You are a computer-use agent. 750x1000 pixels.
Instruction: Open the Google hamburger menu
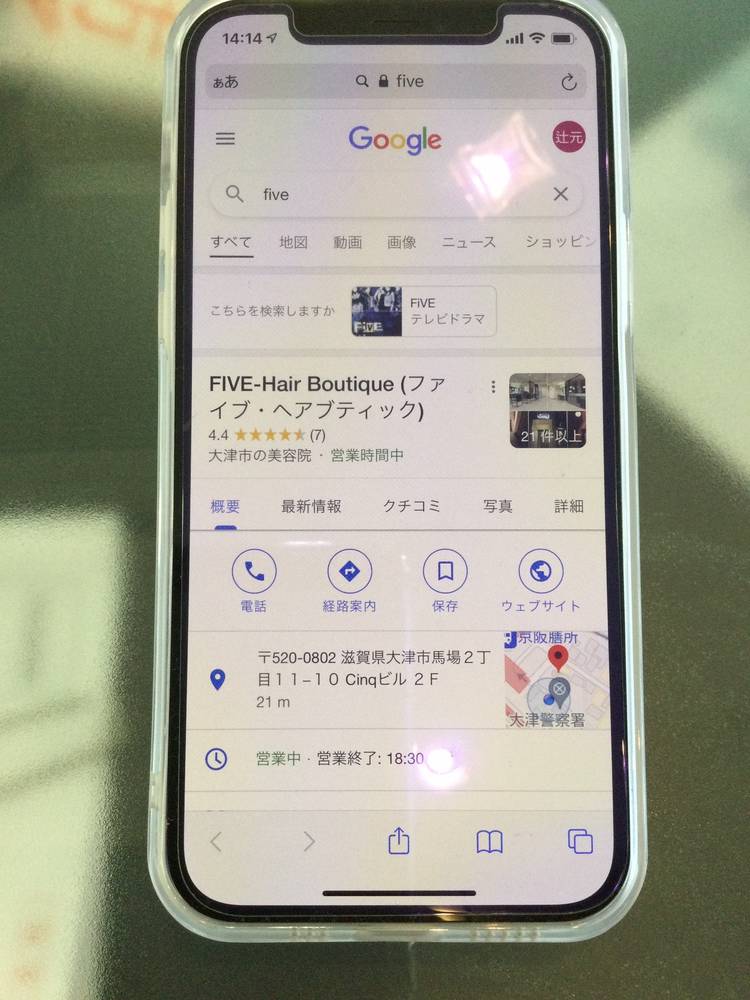[225, 139]
